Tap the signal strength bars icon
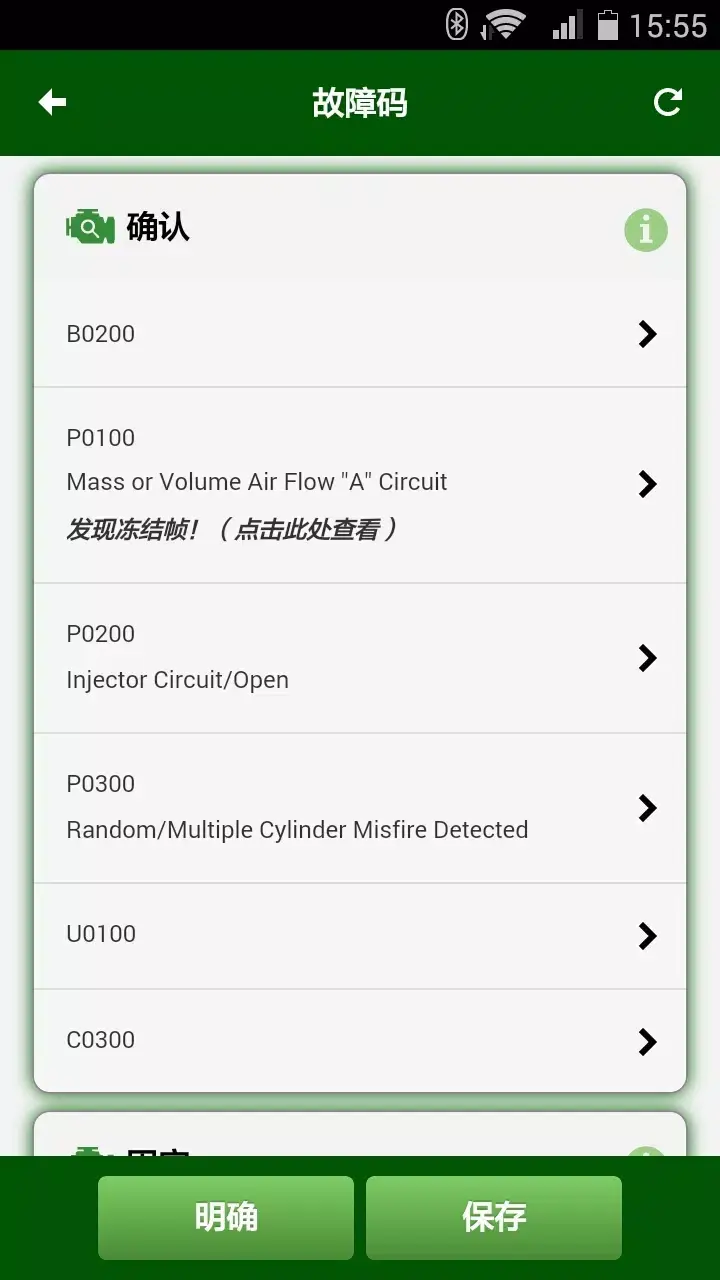Viewport: 720px width, 1280px height. click(x=563, y=23)
